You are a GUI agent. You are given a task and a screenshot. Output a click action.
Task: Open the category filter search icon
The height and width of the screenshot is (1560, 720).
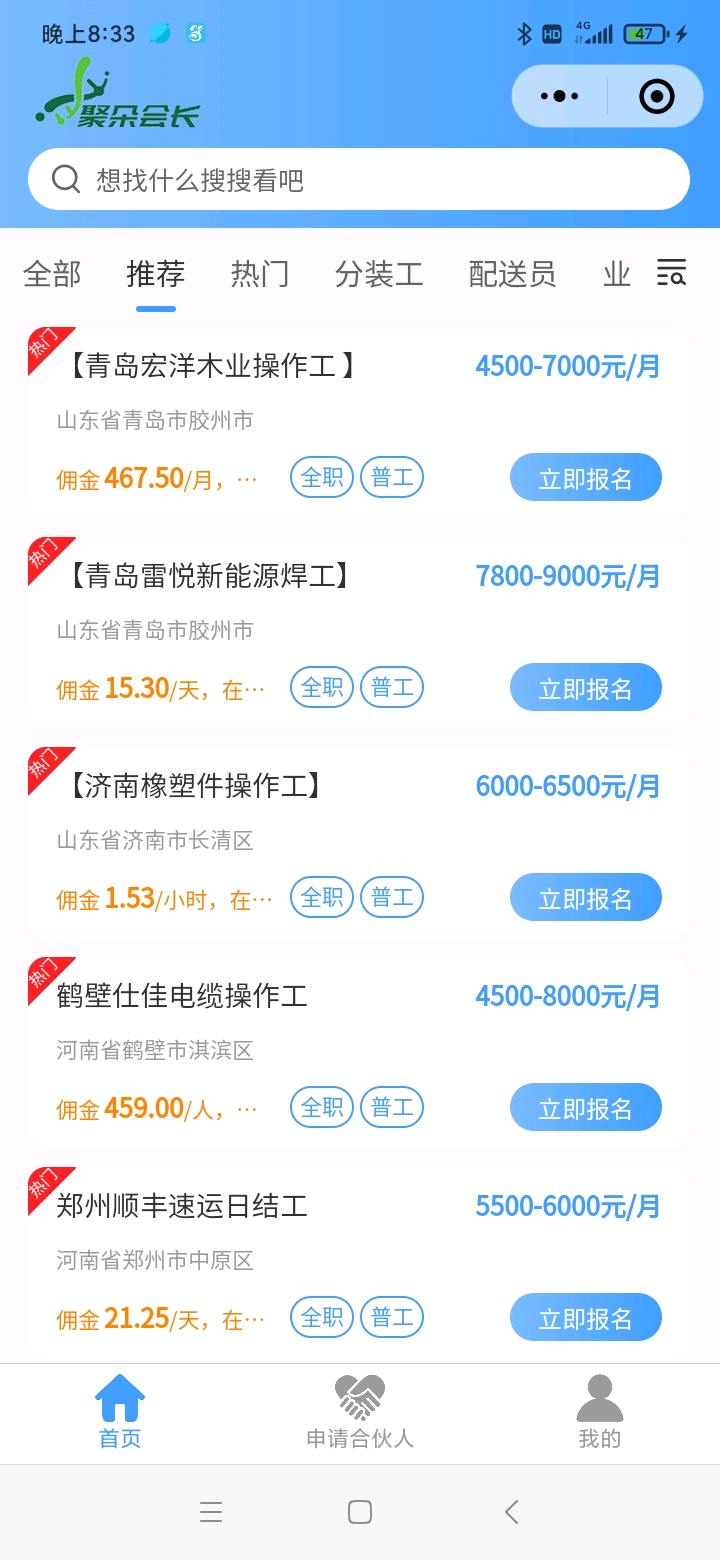pyautogui.click(x=671, y=272)
